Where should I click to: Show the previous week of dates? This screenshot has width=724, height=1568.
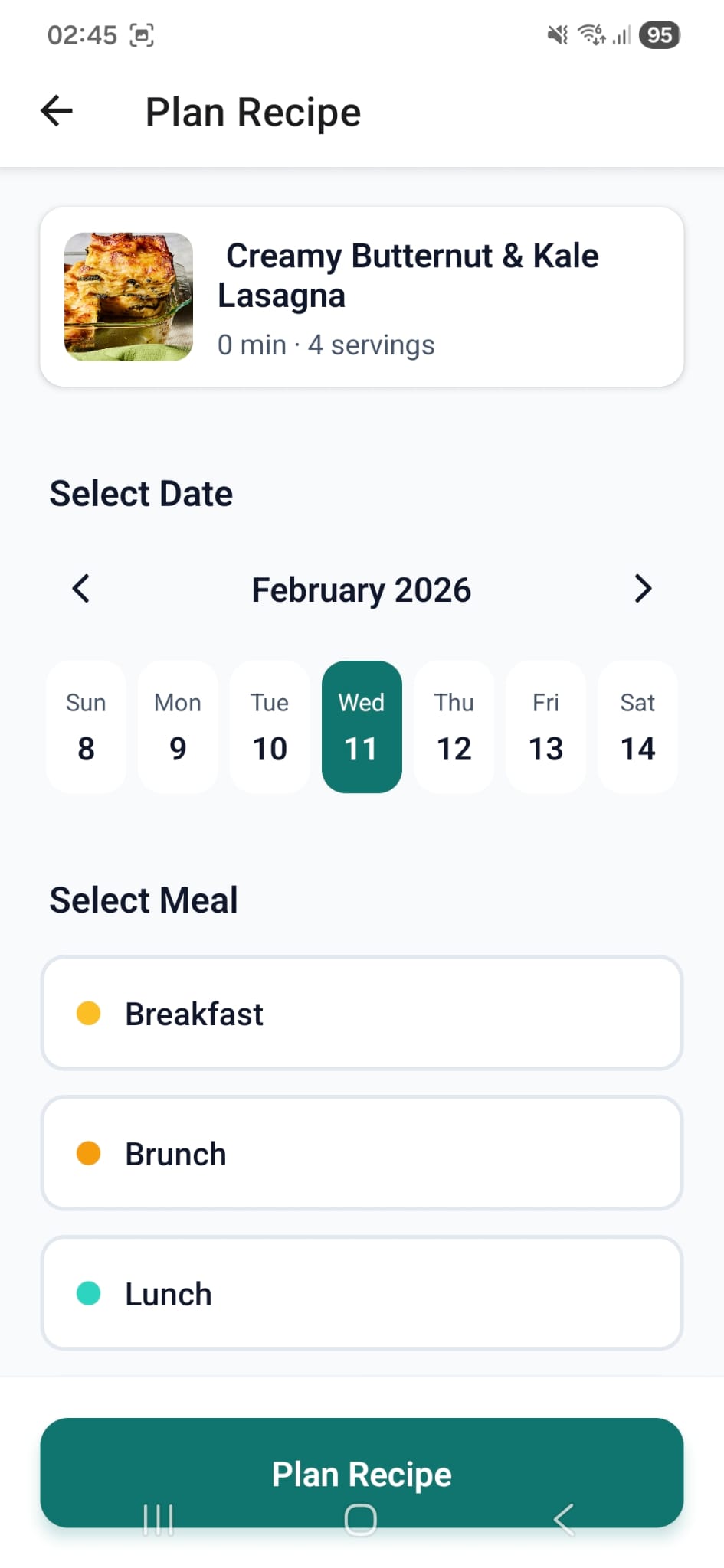coord(81,589)
